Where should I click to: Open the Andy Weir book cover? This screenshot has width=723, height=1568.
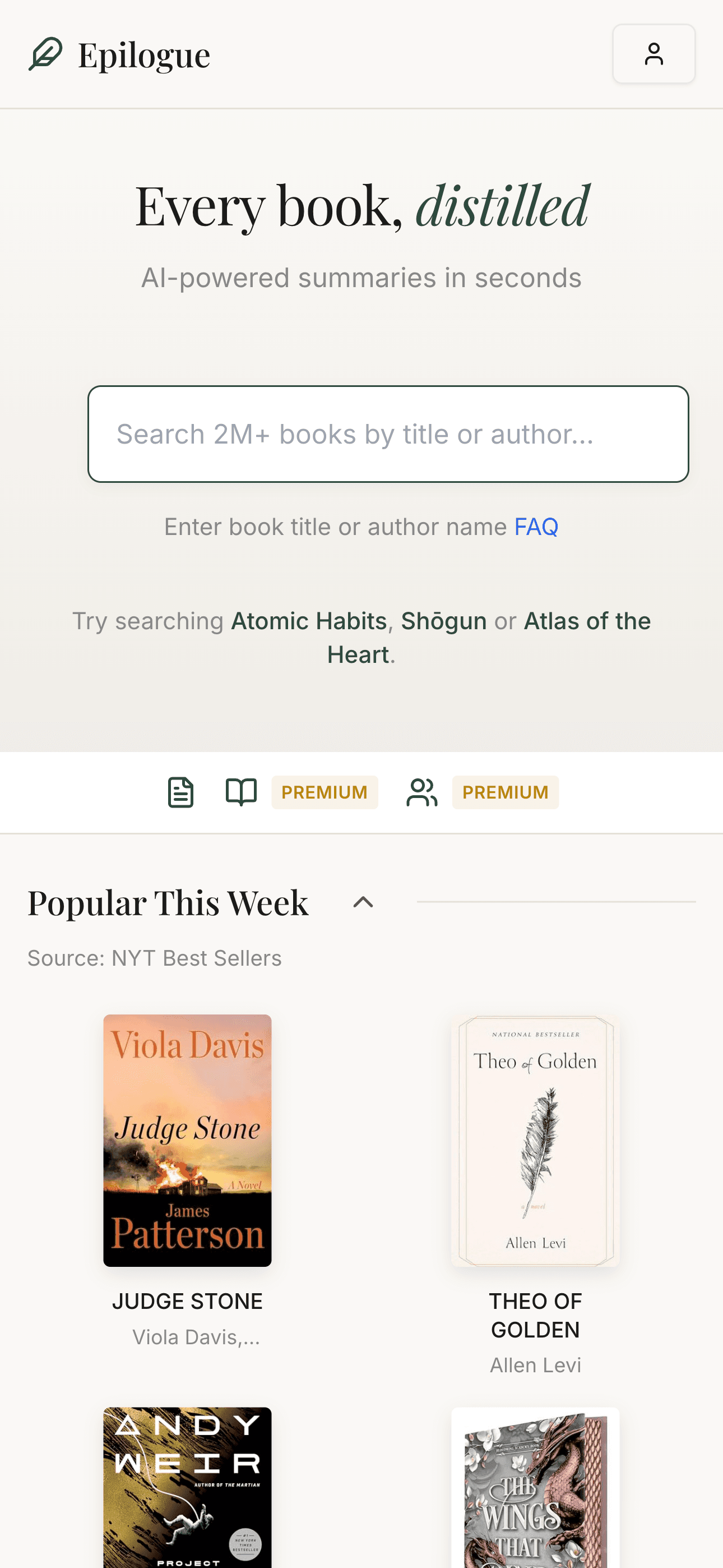187,1487
